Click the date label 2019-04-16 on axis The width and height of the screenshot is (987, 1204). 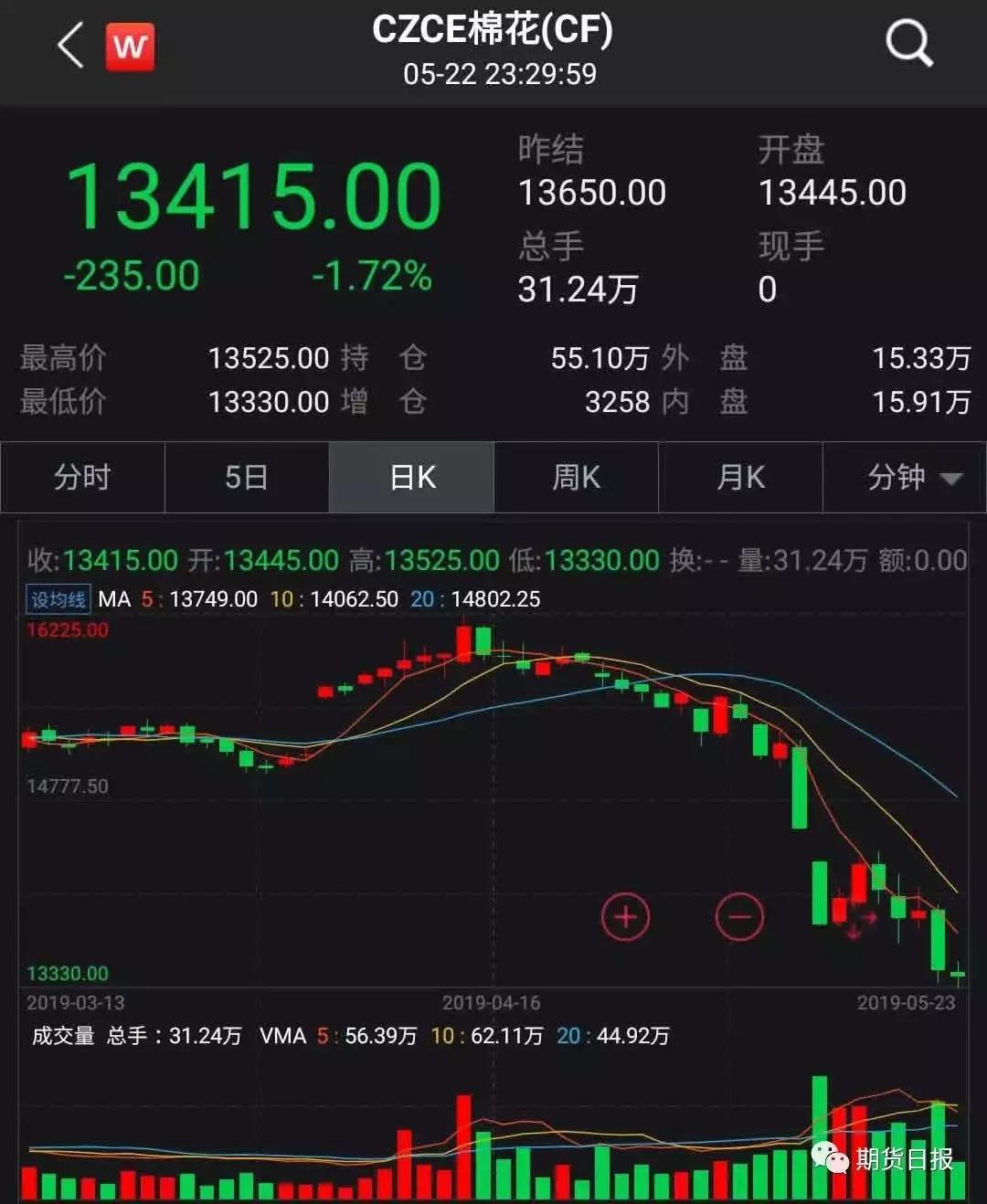coord(493,1001)
